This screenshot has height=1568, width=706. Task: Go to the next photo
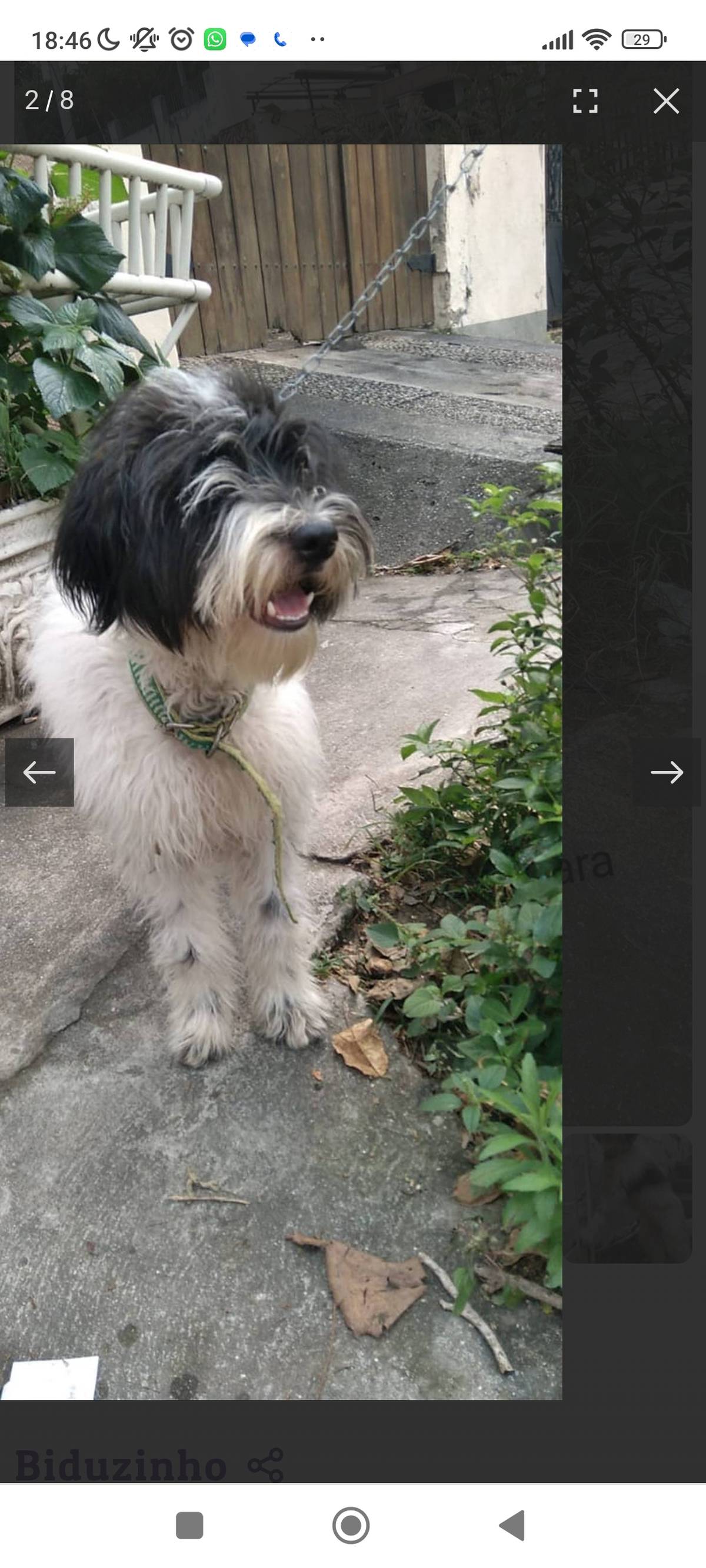pos(667,773)
